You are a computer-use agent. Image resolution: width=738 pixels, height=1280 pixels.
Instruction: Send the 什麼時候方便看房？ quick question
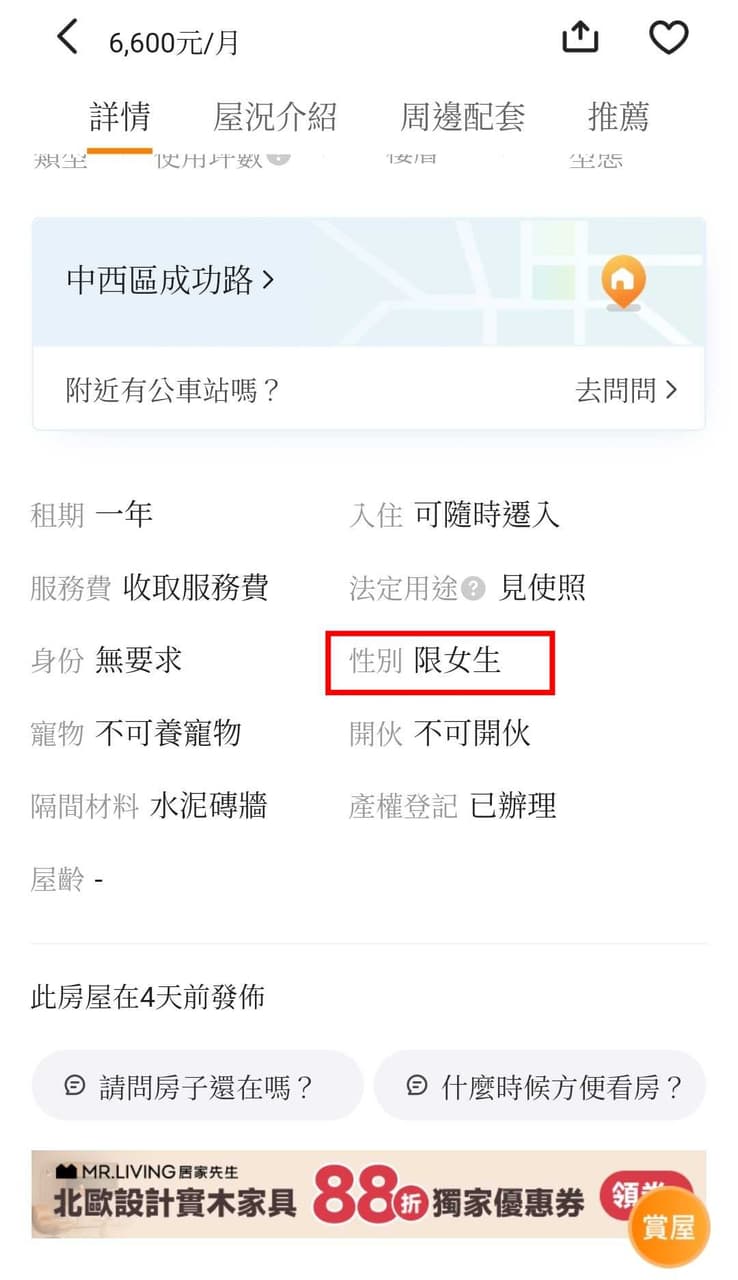(540, 1085)
